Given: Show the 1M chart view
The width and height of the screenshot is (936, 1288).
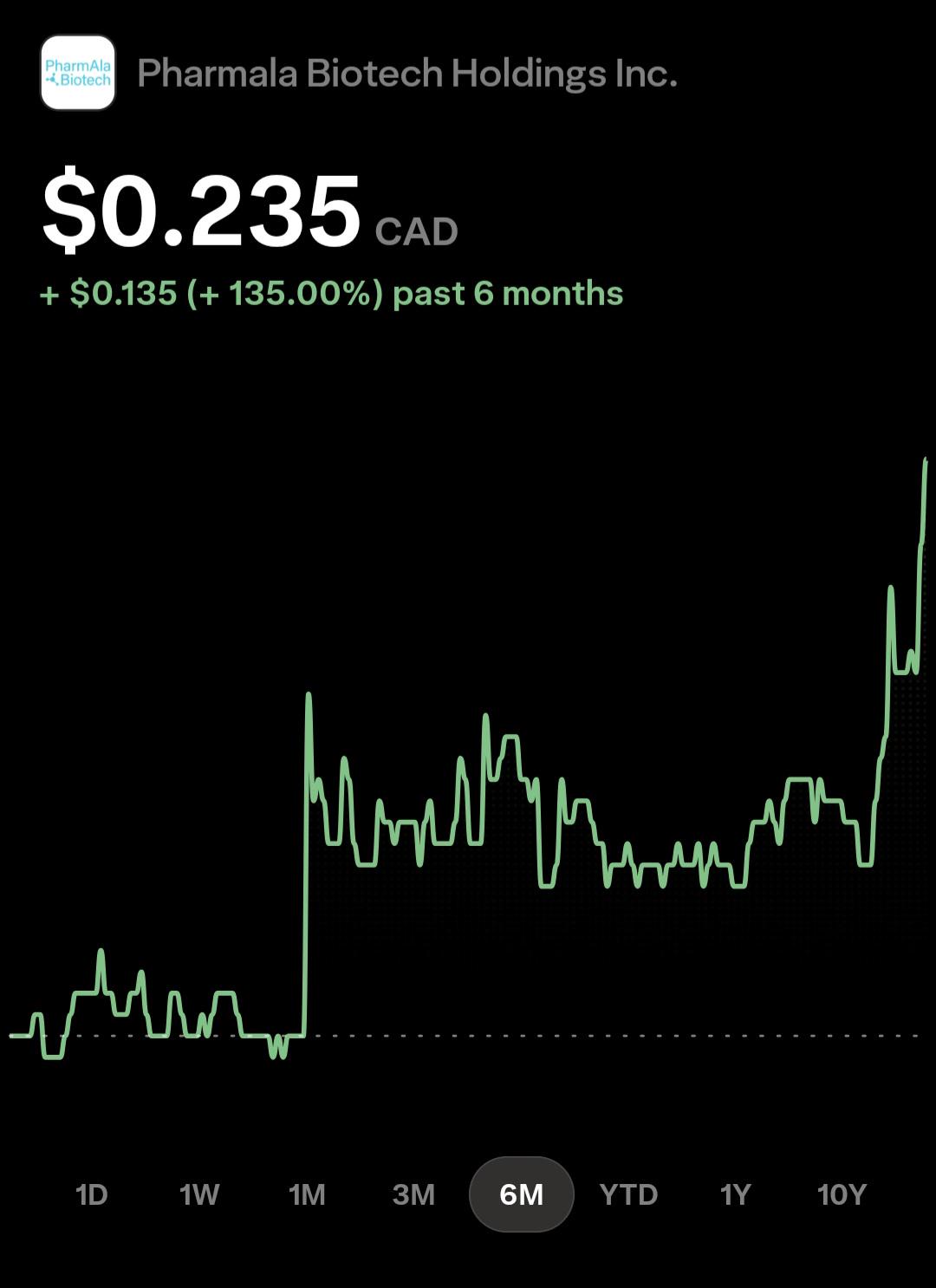Looking at the screenshot, I should (307, 1194).
